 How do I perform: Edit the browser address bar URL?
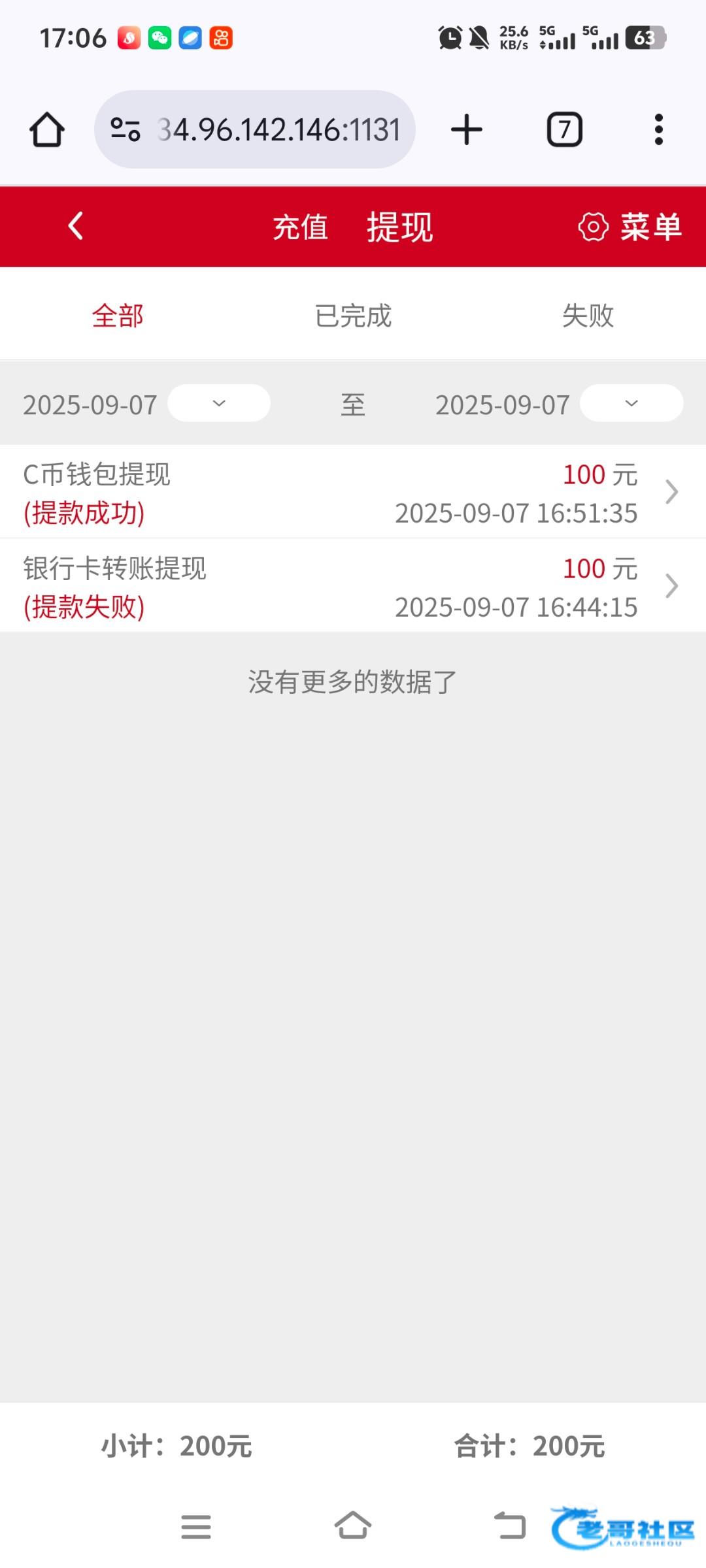[x=278, y=129]
